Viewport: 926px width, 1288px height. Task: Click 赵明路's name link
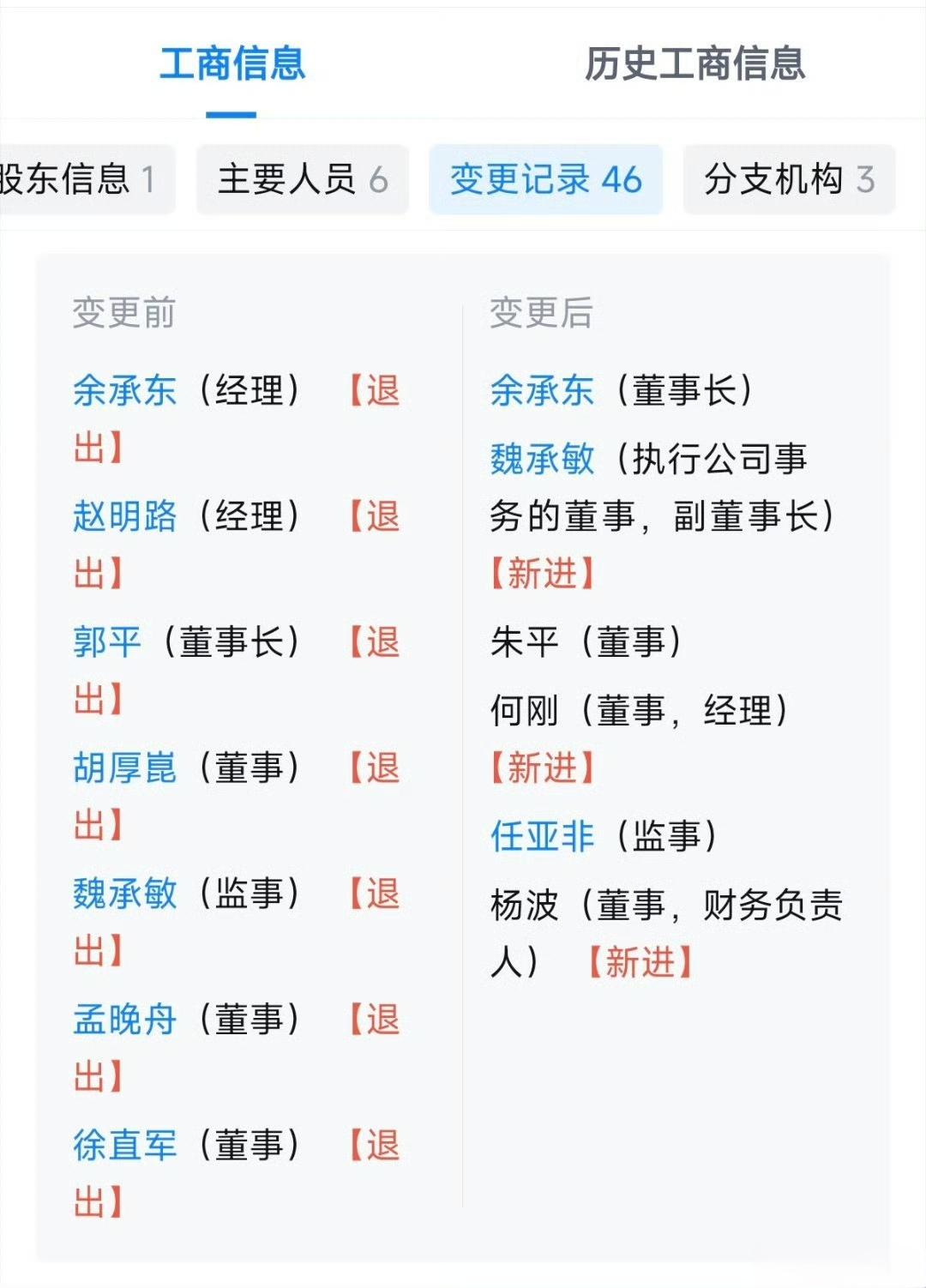tap(124, 516)
